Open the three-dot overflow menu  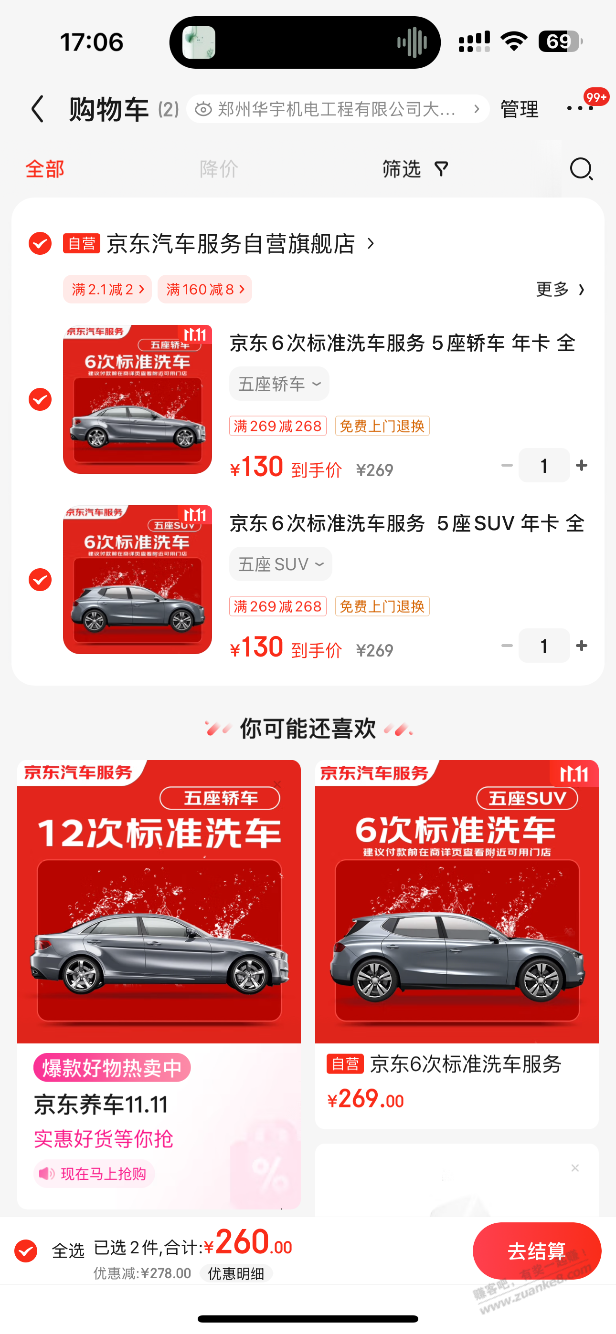click(579, 108)
